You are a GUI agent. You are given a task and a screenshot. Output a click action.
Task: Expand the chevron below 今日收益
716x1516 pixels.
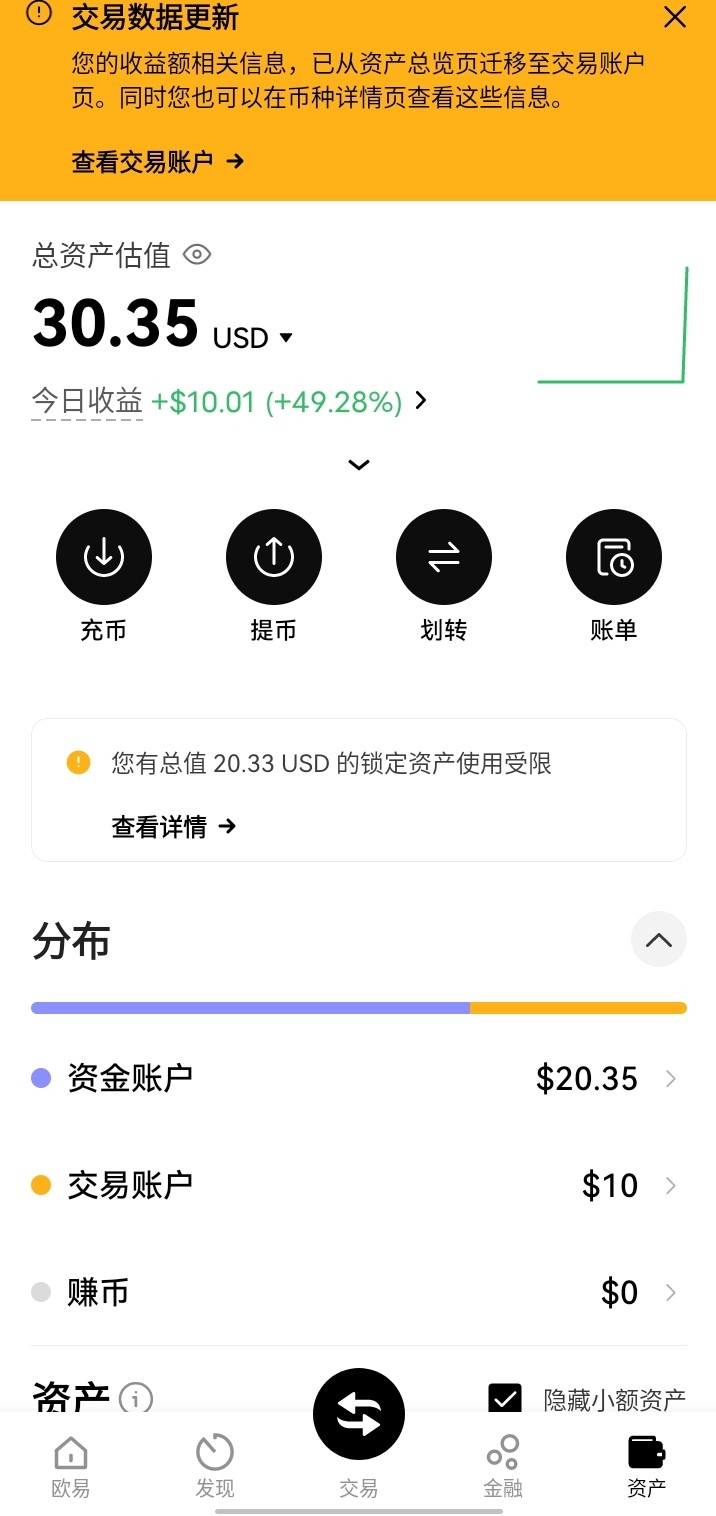tap(358, 464)
